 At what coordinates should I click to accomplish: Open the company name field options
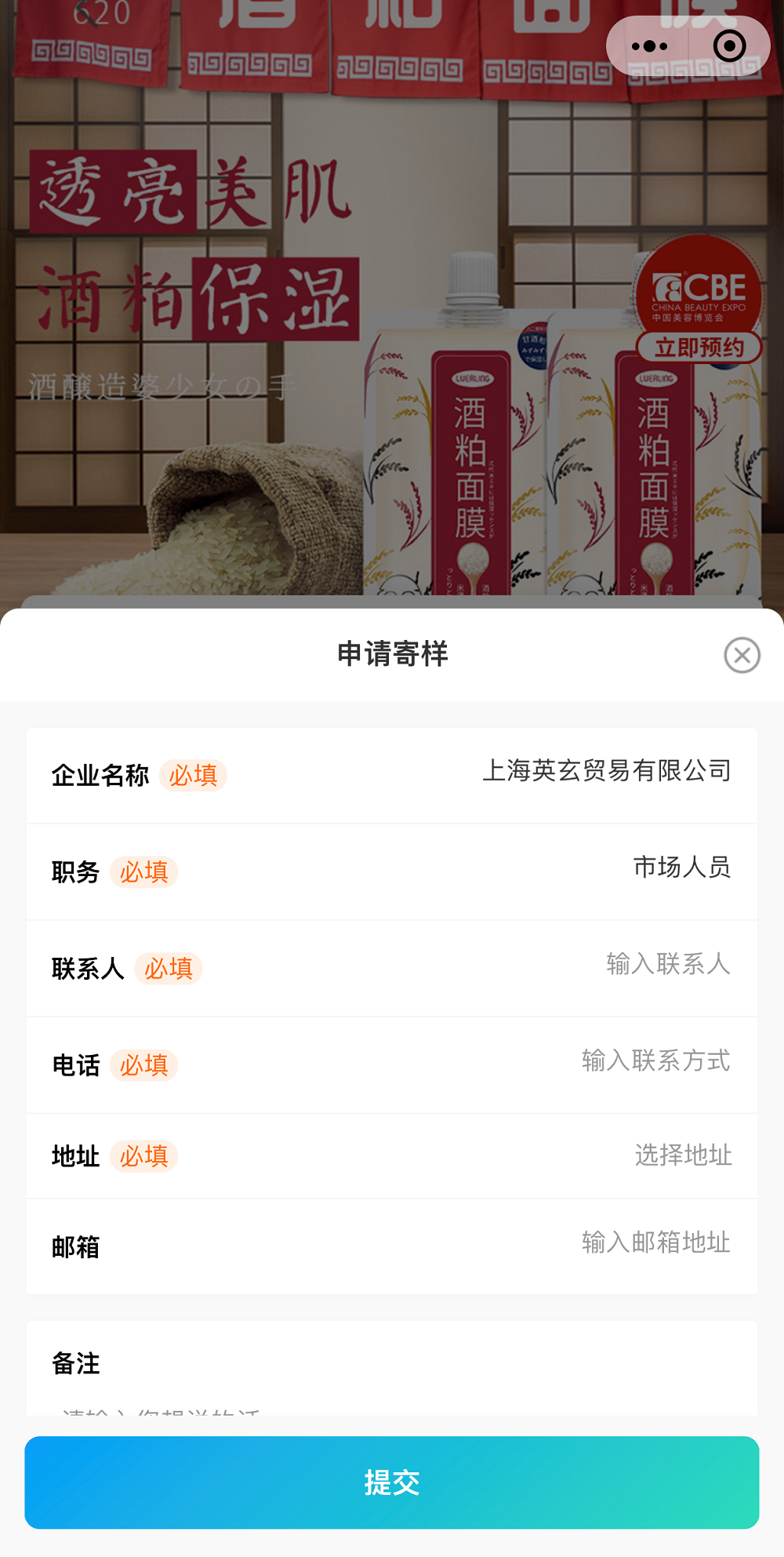[608, 771]
